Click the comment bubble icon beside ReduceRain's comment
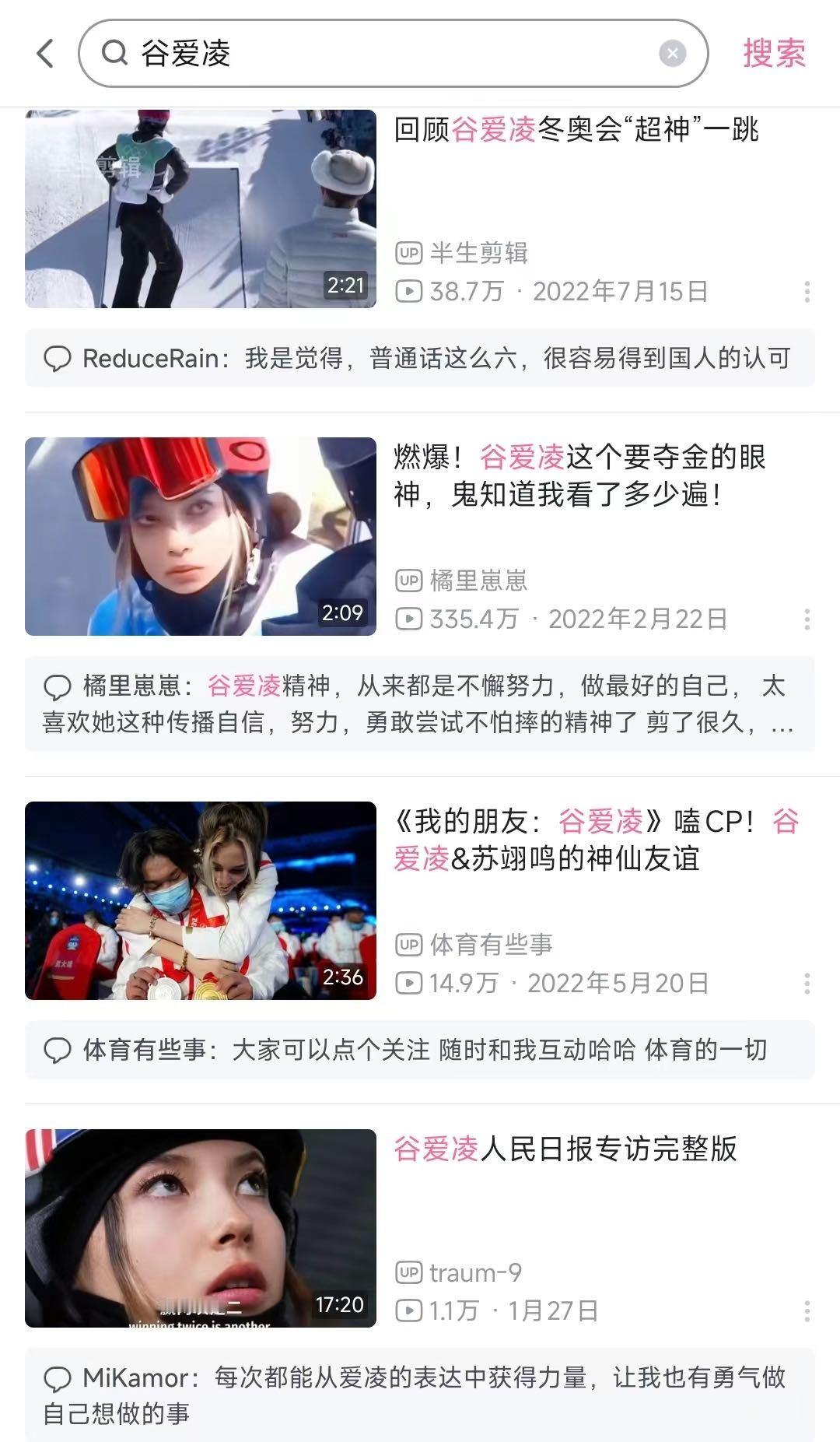The height and width of the screenshot is (1442, 840). point(58,359)
